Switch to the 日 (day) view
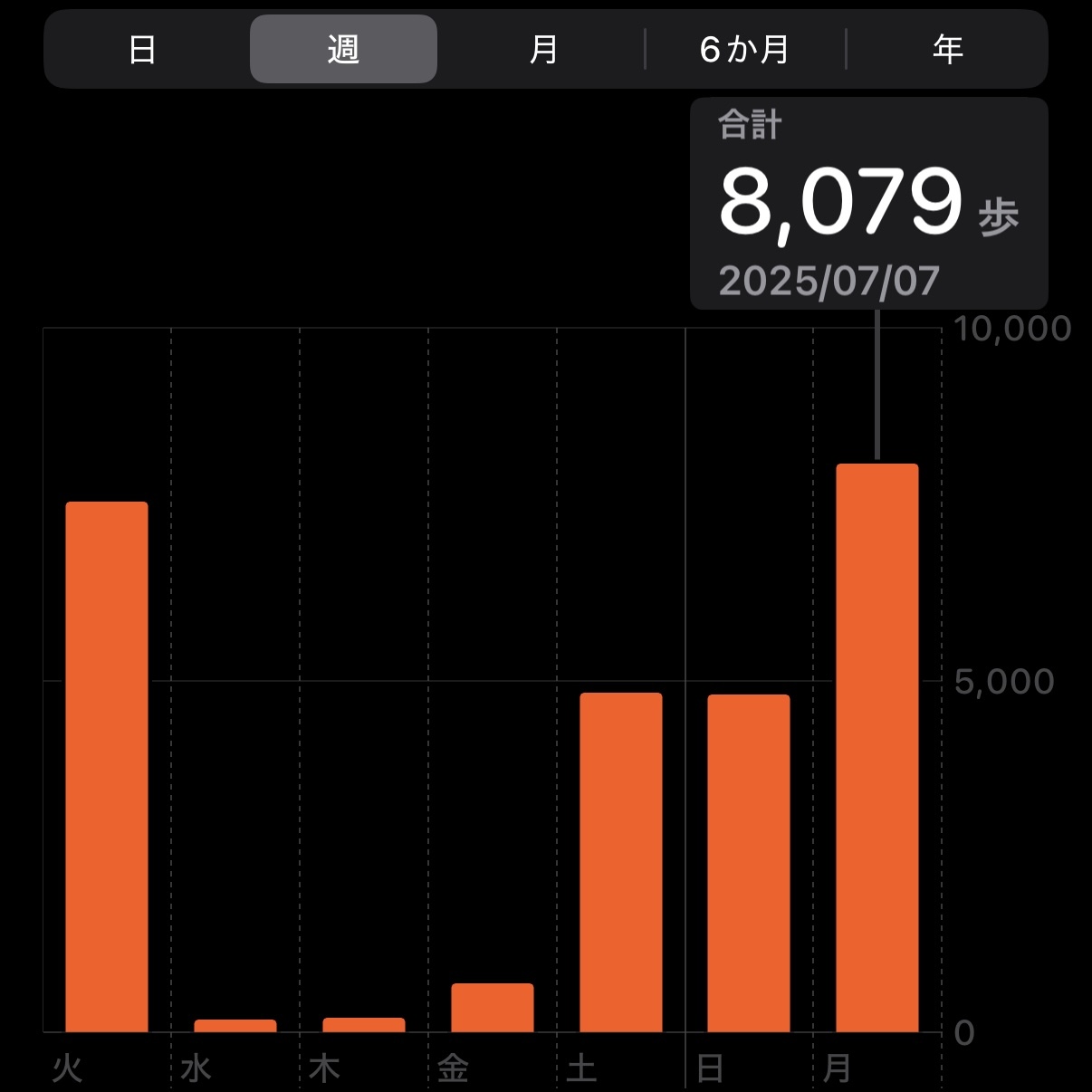 (142, 50)
